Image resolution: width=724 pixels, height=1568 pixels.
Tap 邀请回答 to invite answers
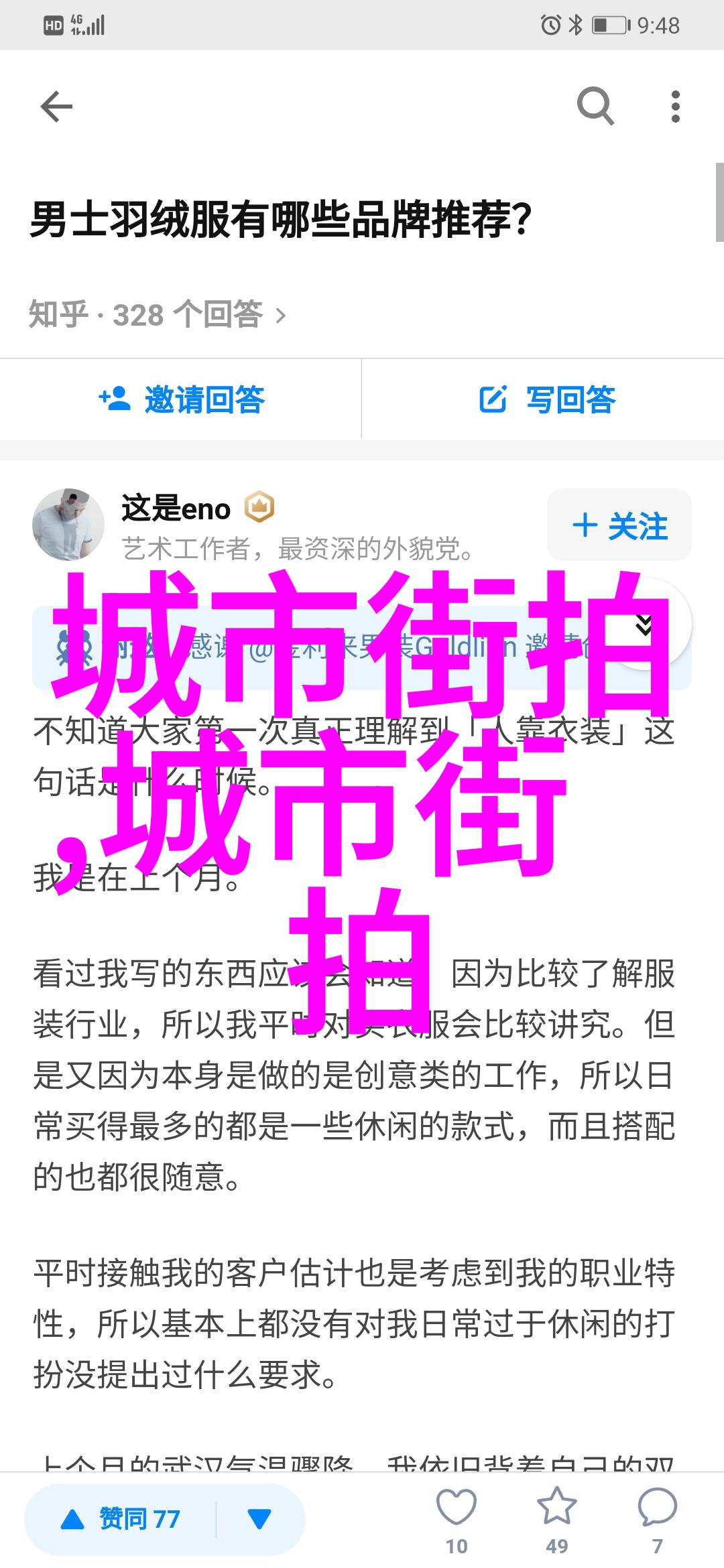click(x=181, y=400)
